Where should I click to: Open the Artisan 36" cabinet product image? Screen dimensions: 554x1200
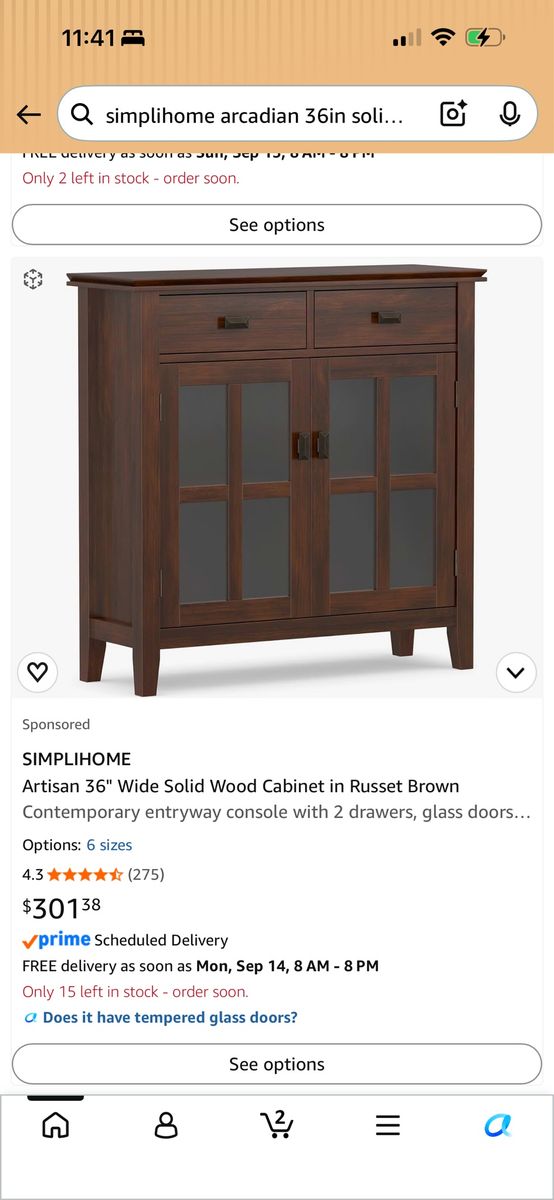277,478
